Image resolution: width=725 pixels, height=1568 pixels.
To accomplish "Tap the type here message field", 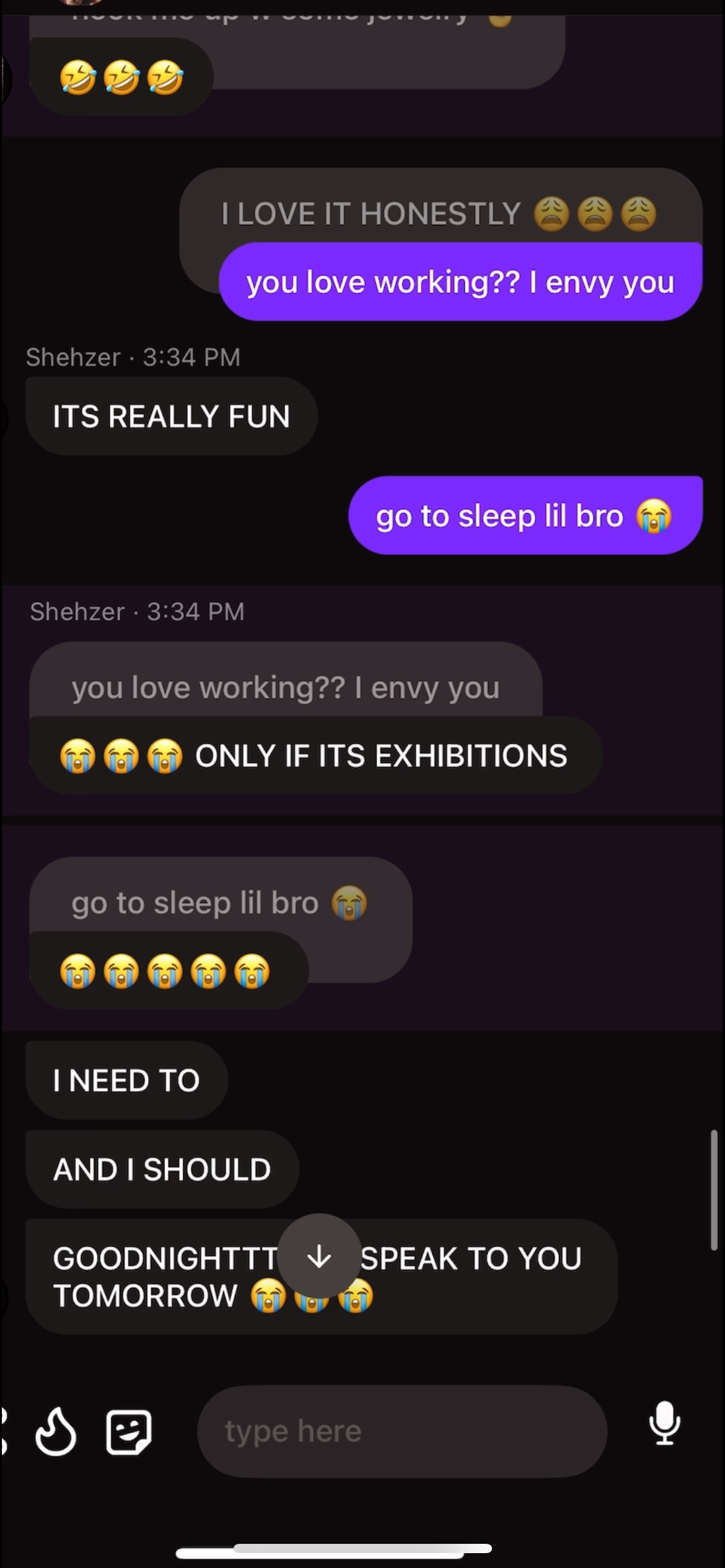I will (402, 1431).
